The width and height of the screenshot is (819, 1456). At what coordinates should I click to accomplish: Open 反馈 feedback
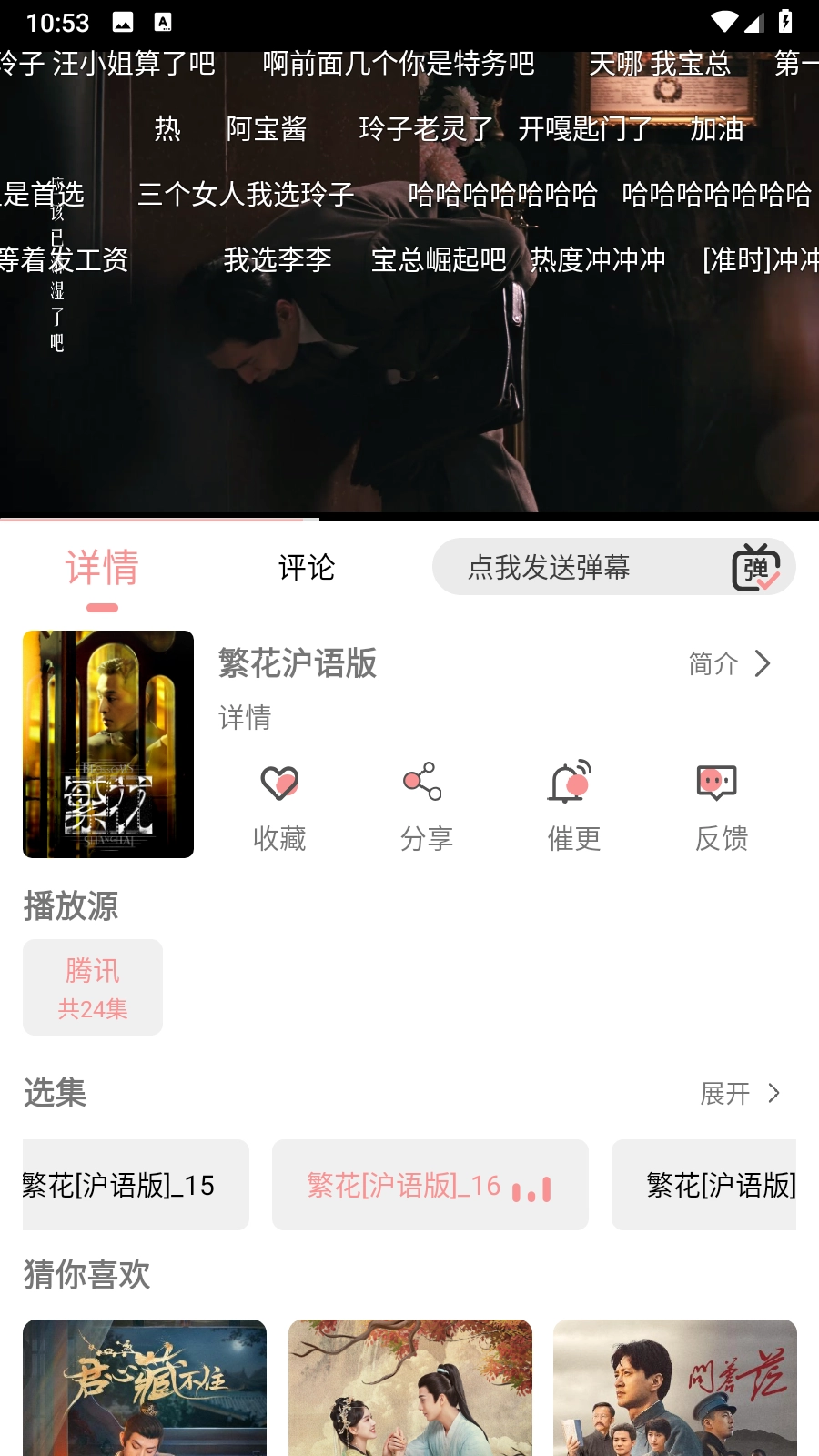(721, 807)
